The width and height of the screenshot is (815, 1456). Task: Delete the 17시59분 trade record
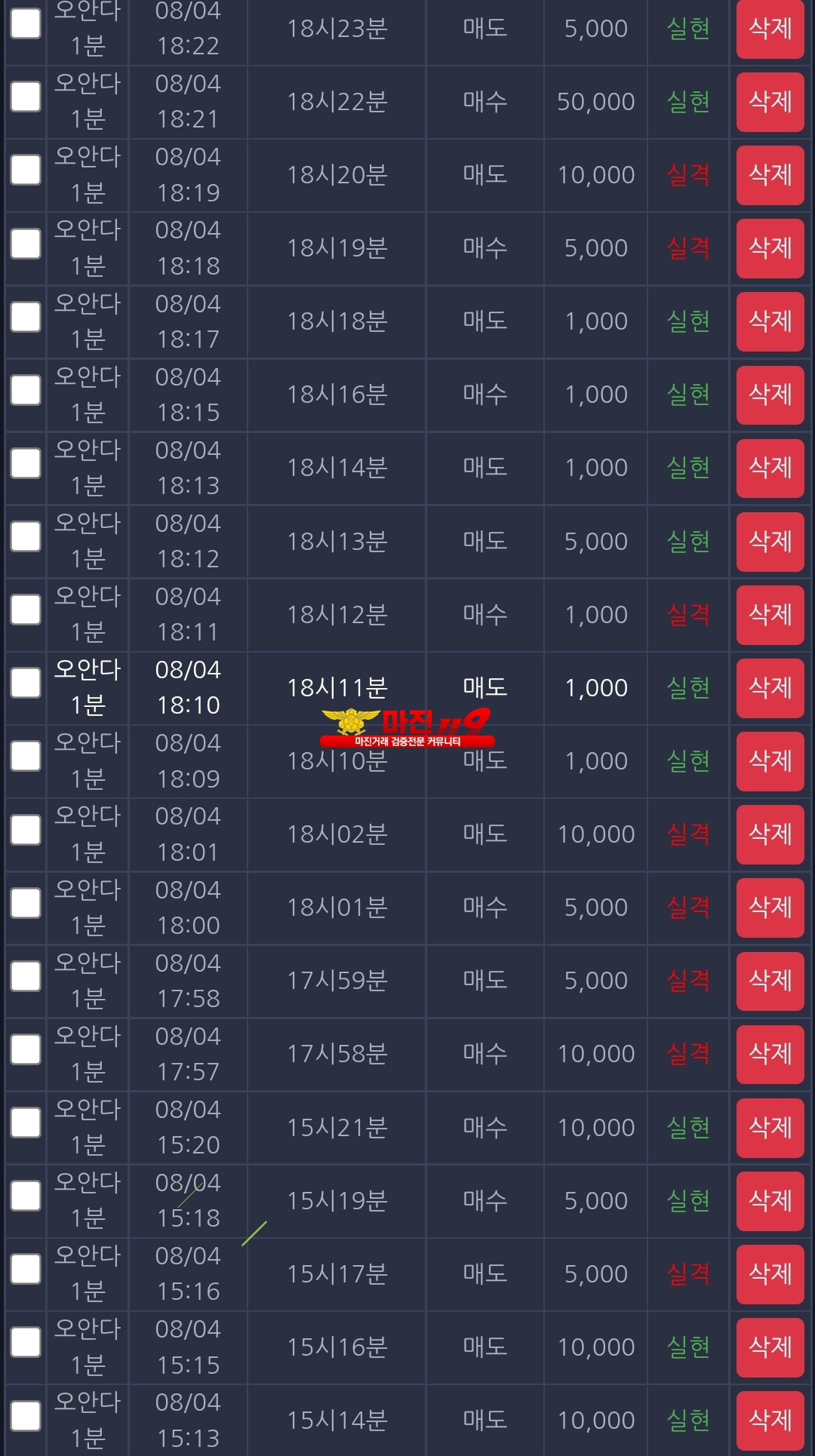point(770,981)
